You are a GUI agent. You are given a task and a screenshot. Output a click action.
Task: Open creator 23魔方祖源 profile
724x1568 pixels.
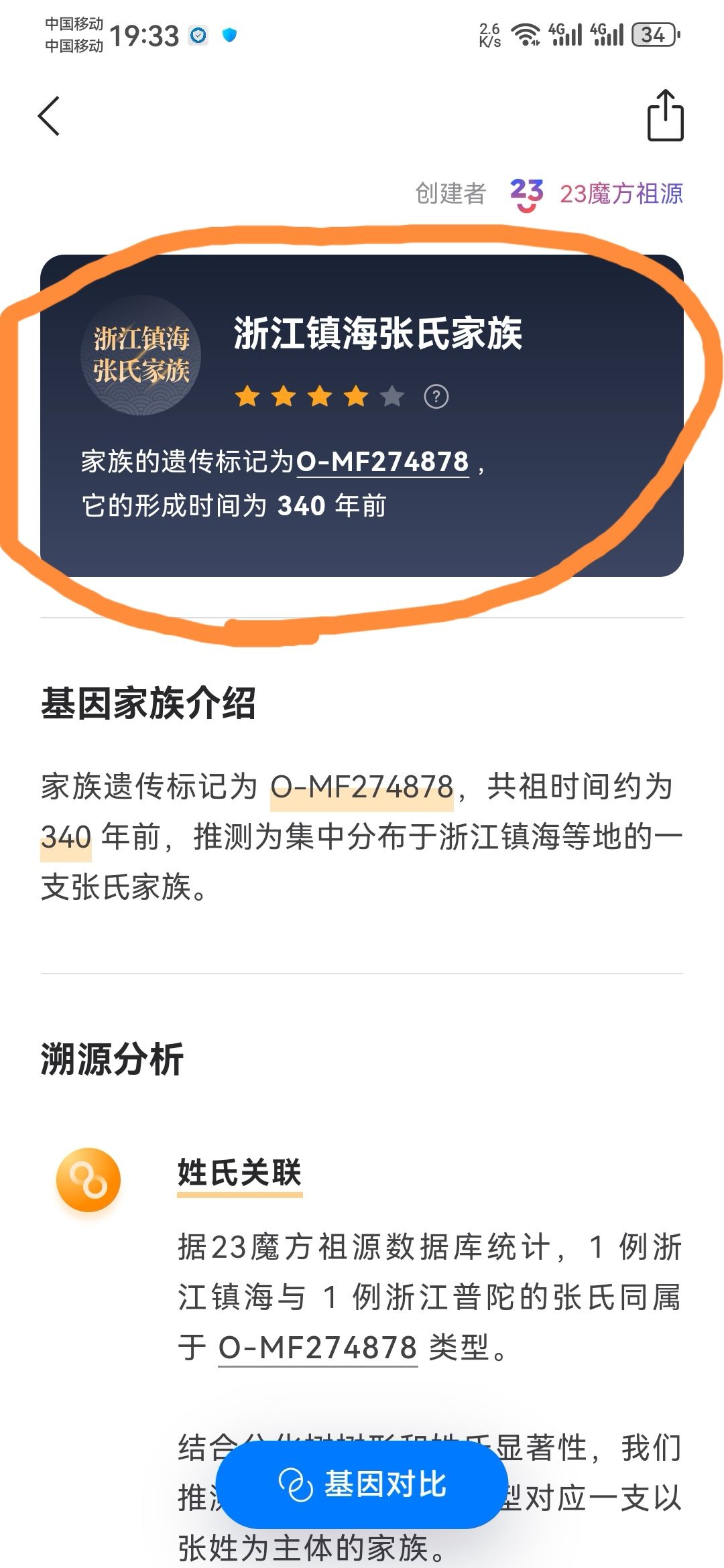click(595, 194)
